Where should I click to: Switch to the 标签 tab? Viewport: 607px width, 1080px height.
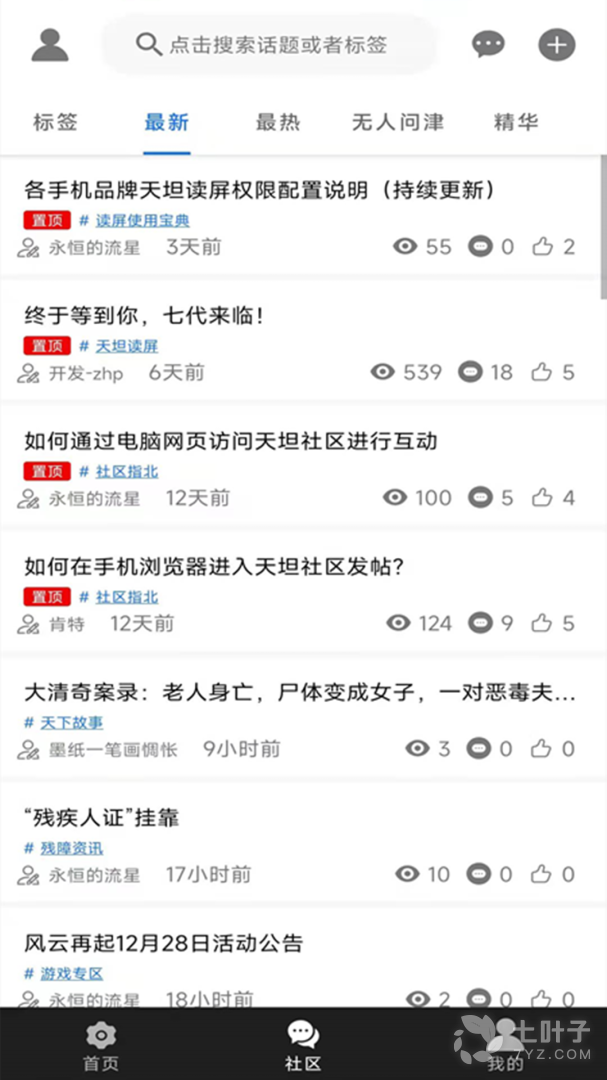[x=55, y=123]
